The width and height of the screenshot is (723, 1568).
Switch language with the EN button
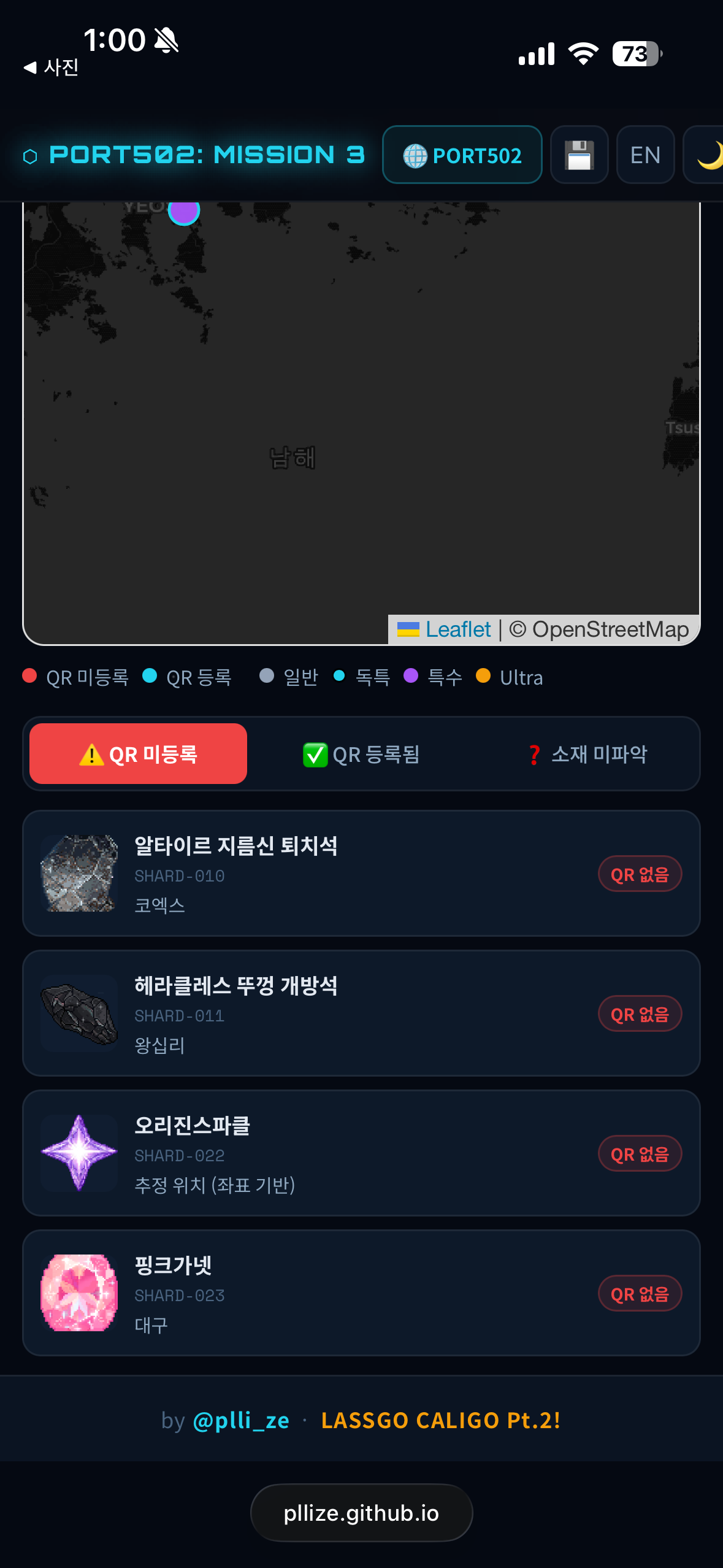[645, 155]
